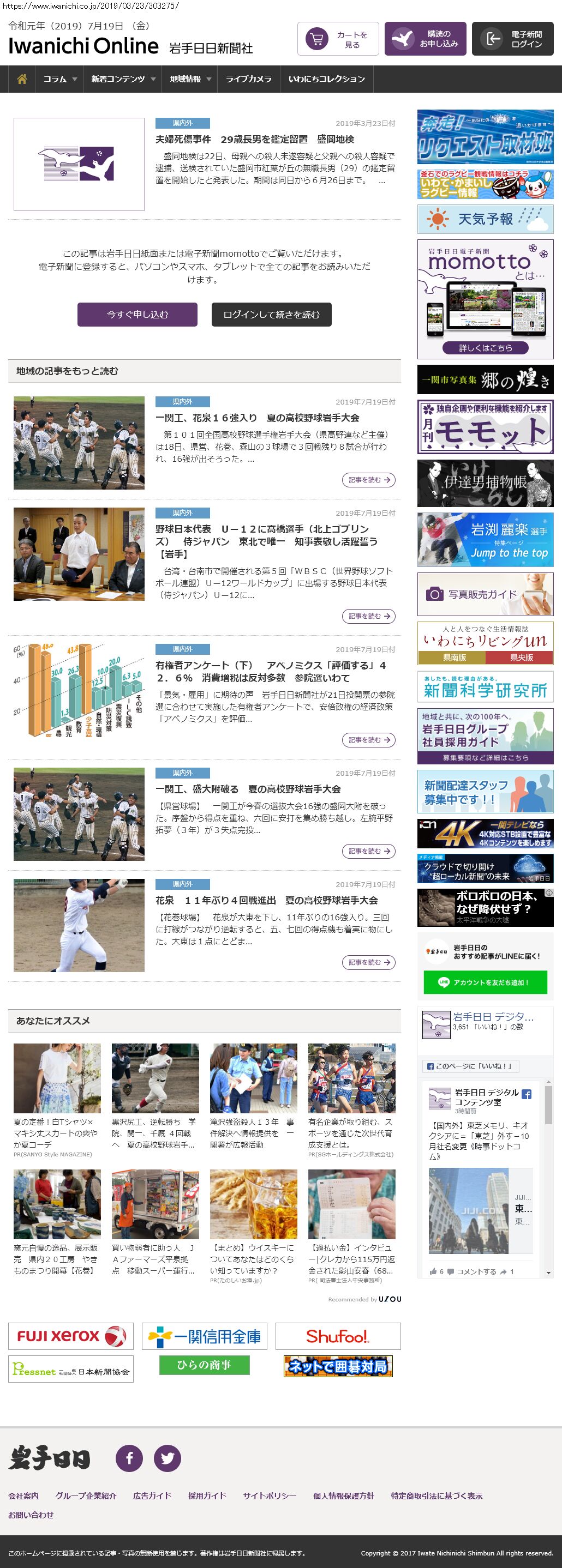
Task: Open 電子新聞ログイン login
Action: [x=513, y=39]
